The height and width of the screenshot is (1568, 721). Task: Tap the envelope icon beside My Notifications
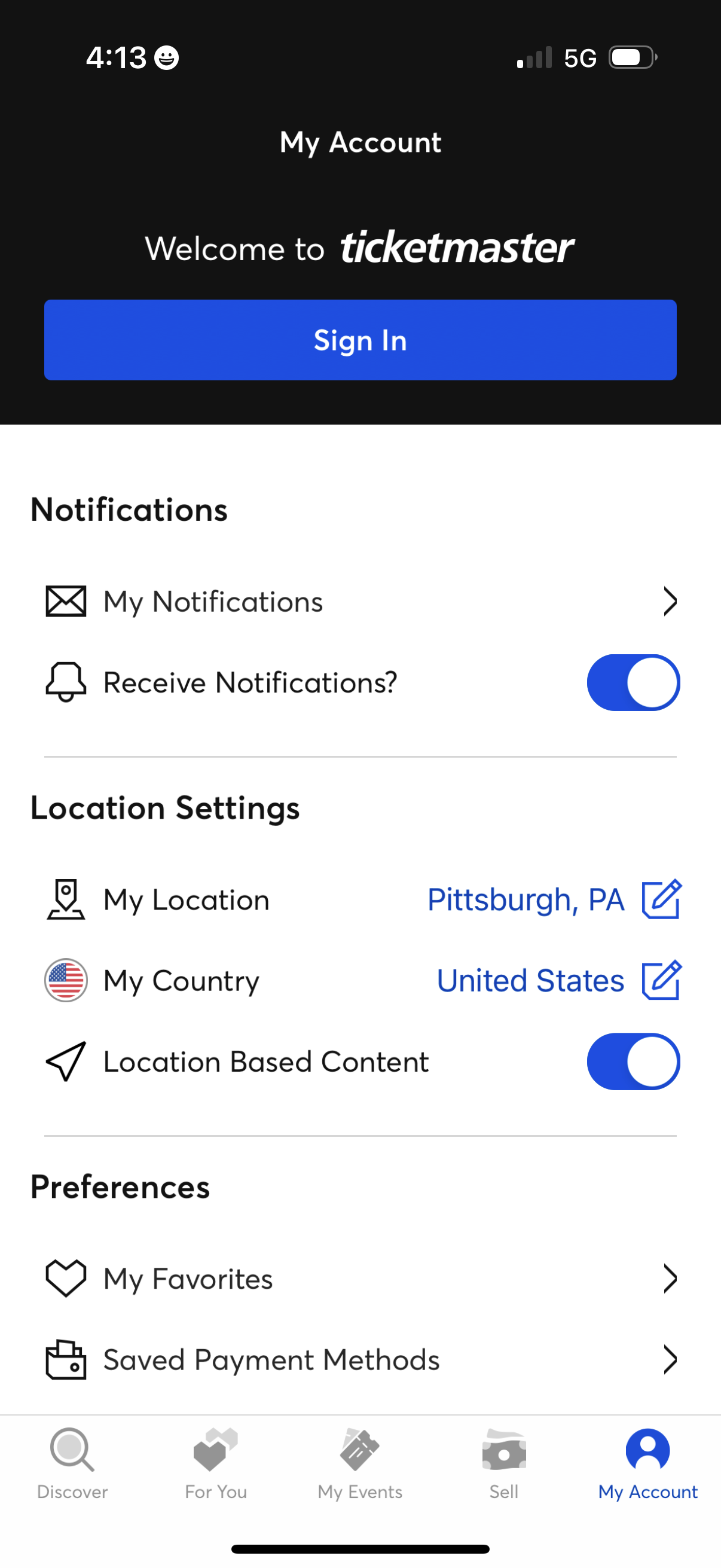pyautogui.click(x=65, y=600)
